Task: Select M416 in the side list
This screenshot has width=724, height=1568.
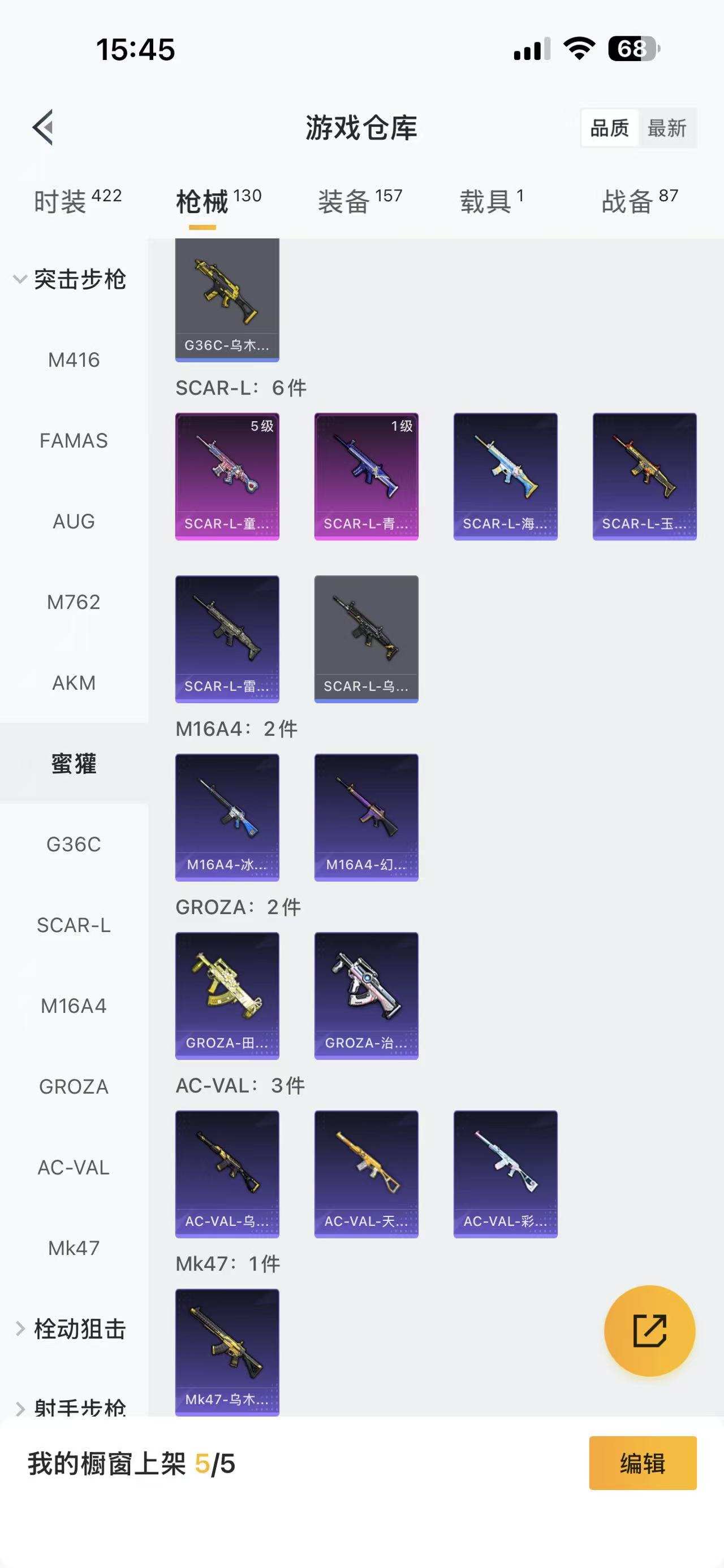Action: 74,359
